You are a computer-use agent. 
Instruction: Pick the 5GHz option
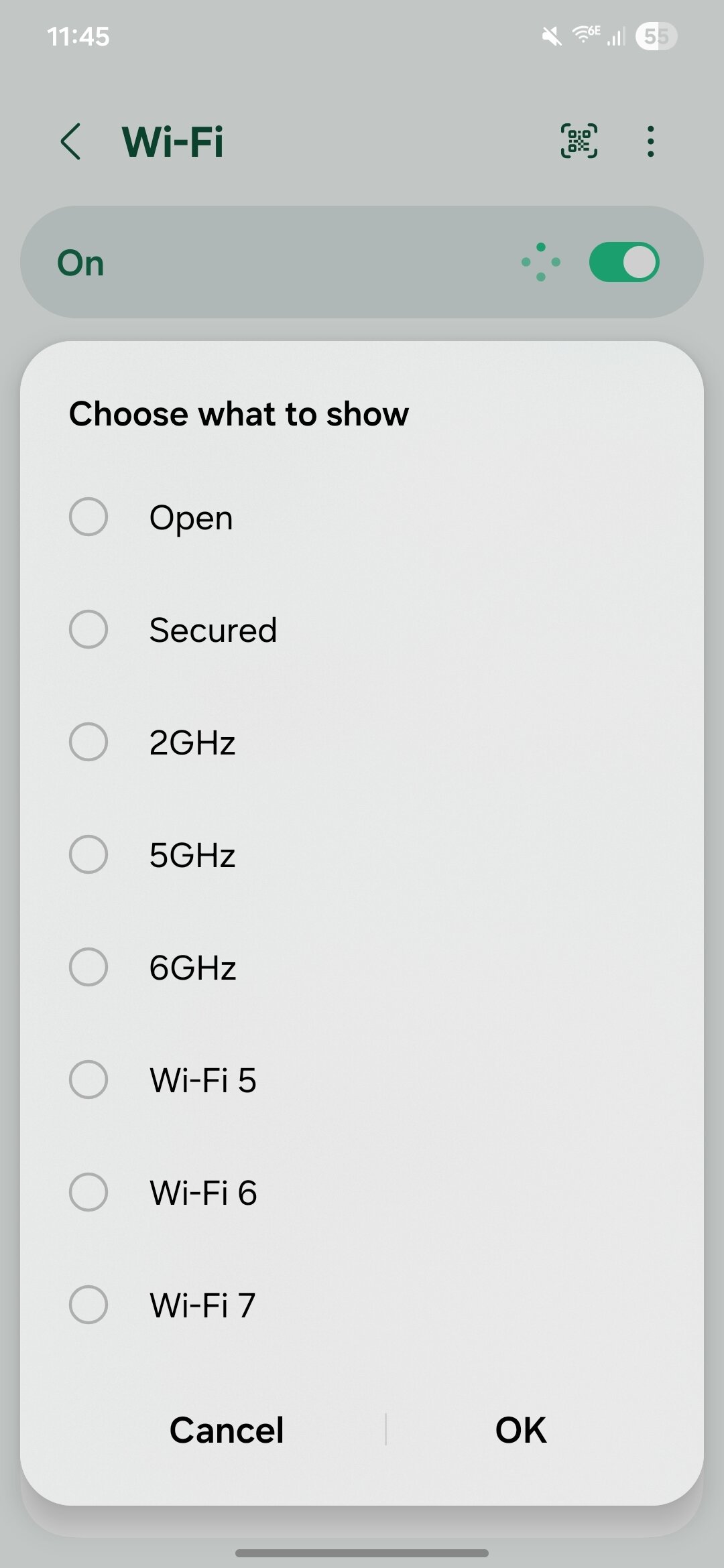(88, 855)
